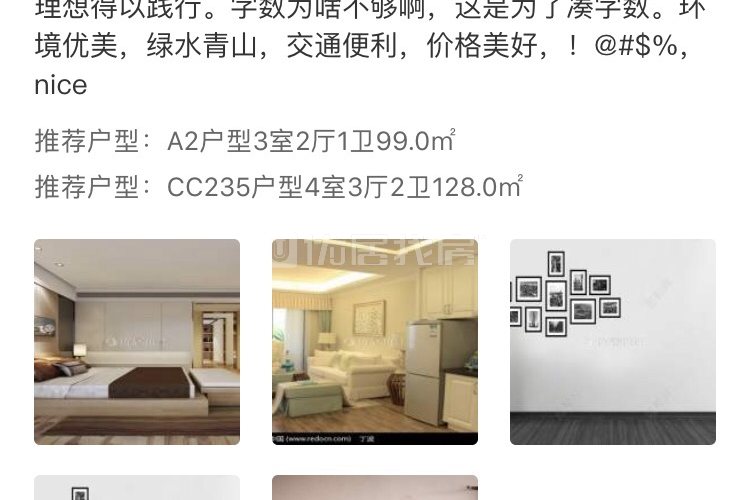750x500 pixels.
Task: Open the picture frames wall photo
Action: [612, 342]
